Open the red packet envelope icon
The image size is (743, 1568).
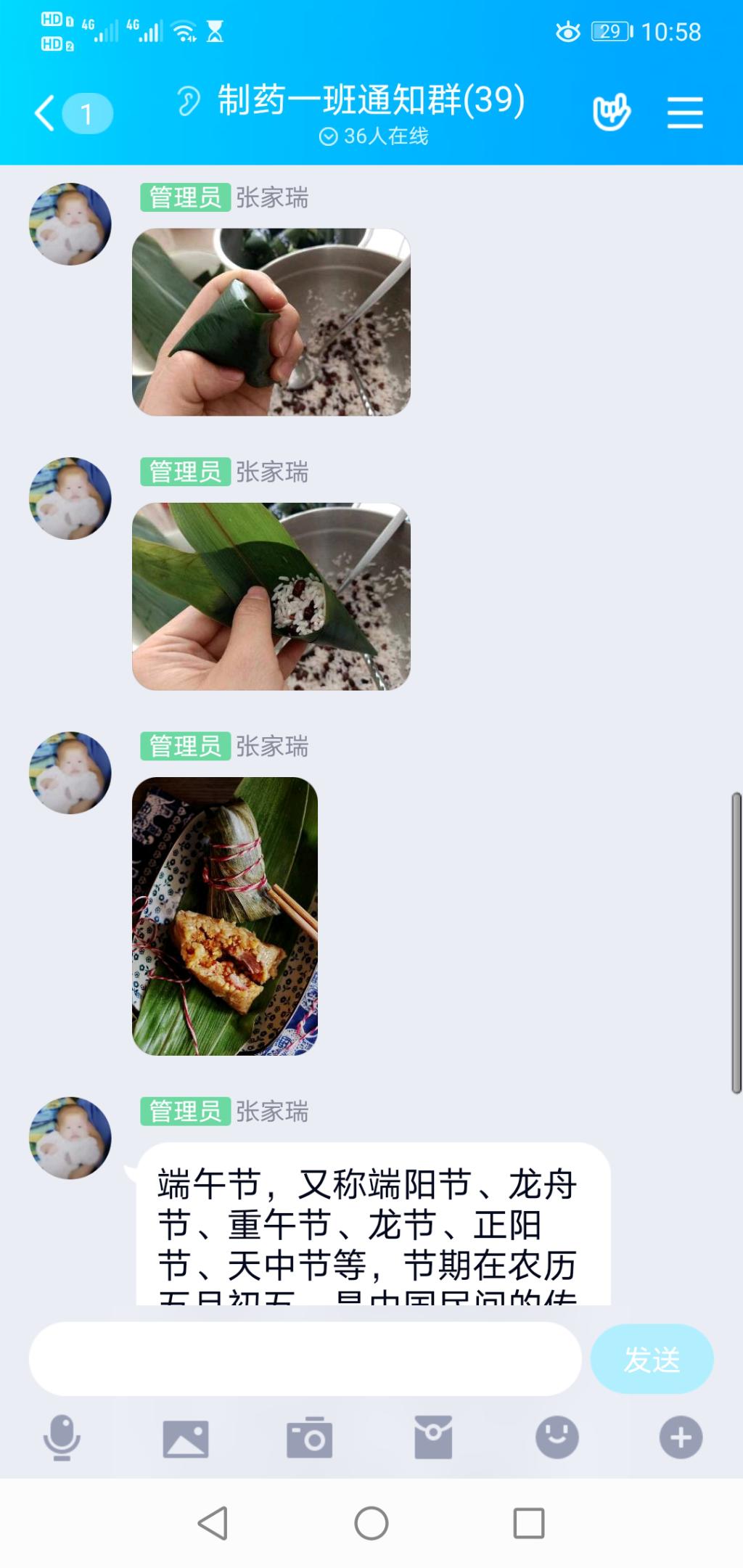[x=433, y=1437]
